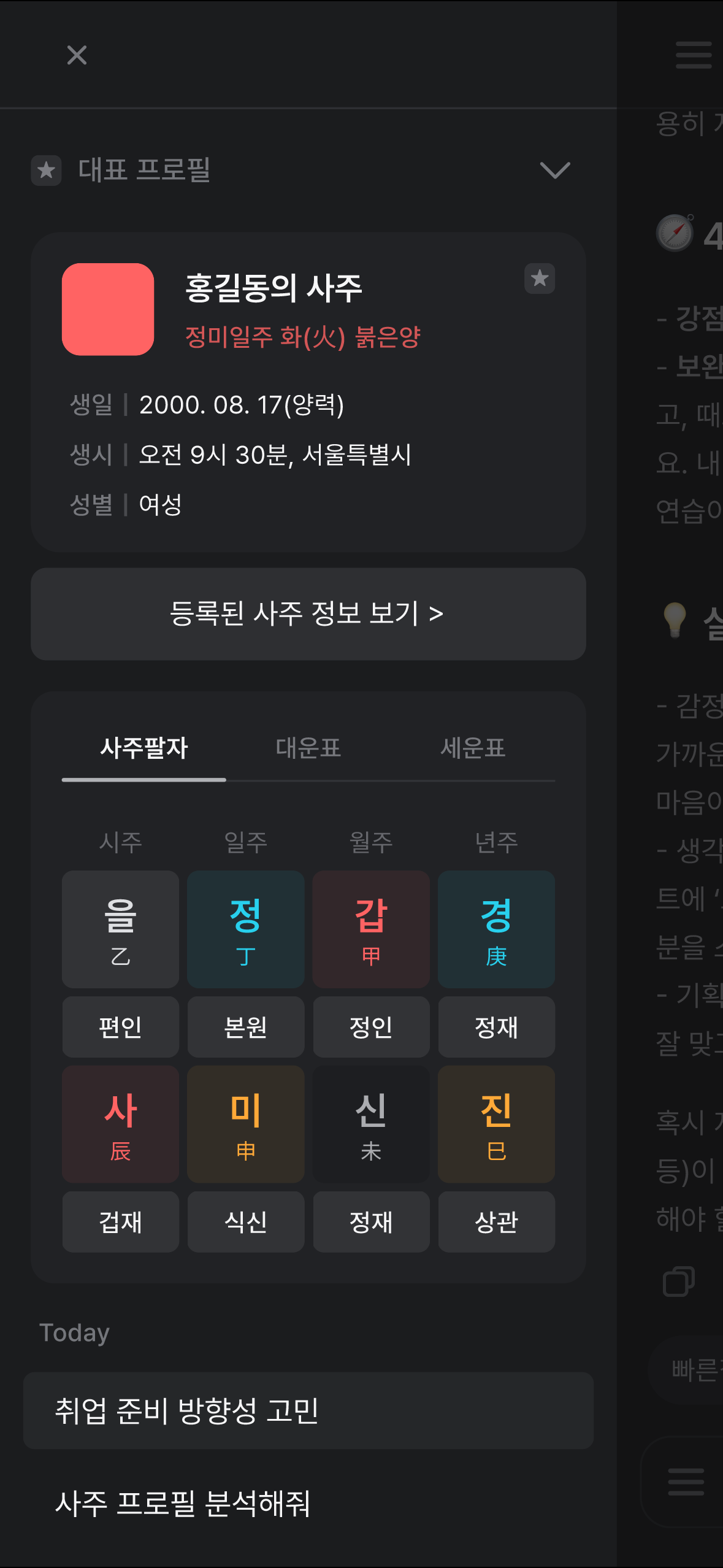
Task: Expand the 대표 프로필 dropdown
Action: 554,170
